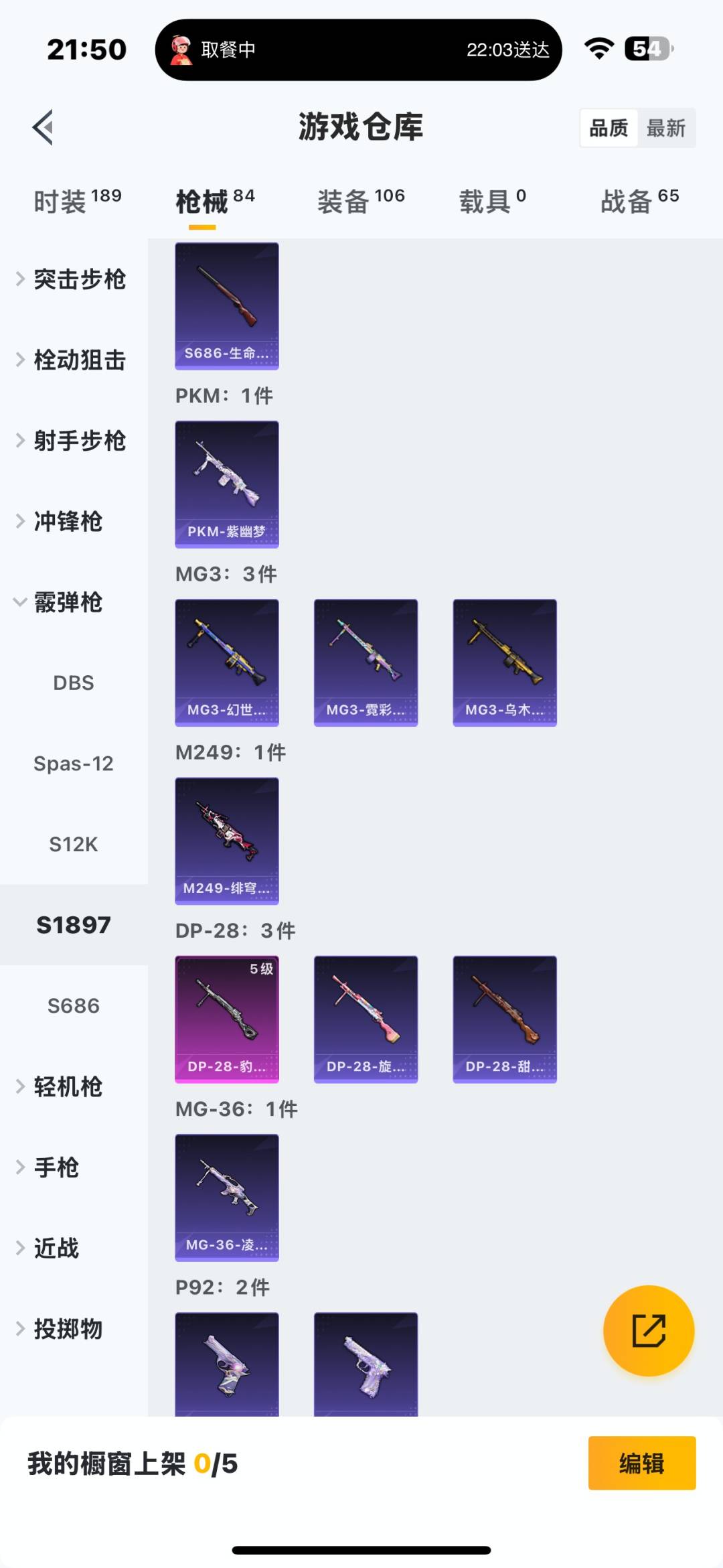Select the Spas-12 subcategory

pyautogui.click(x=74, y=763)
